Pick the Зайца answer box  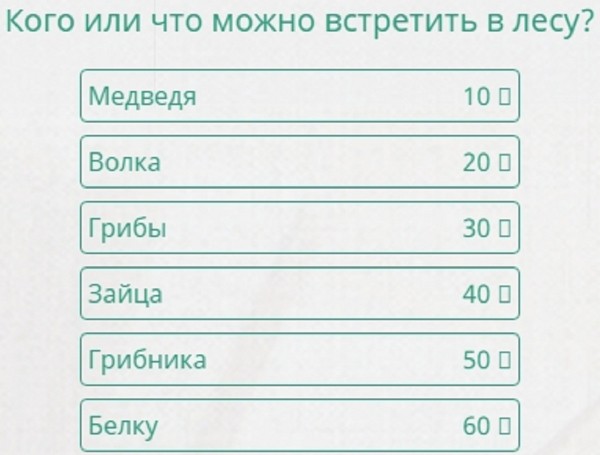(300, 294)
